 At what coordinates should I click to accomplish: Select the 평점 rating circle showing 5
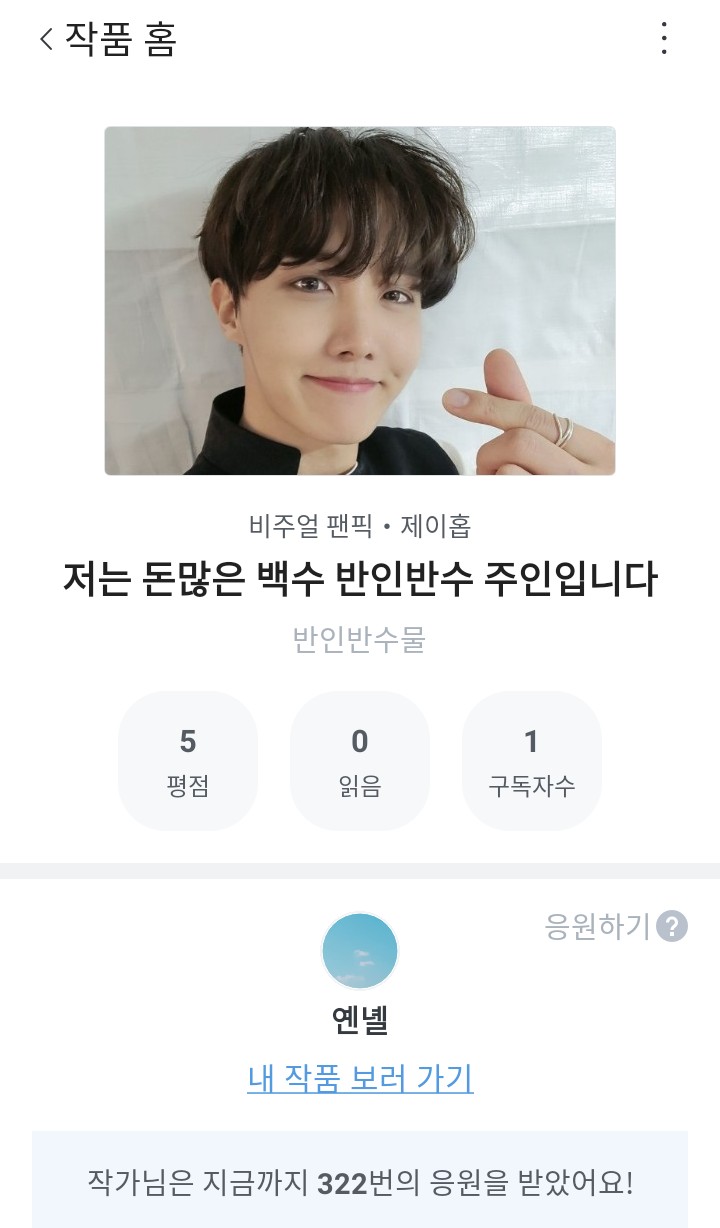[188, 760]
